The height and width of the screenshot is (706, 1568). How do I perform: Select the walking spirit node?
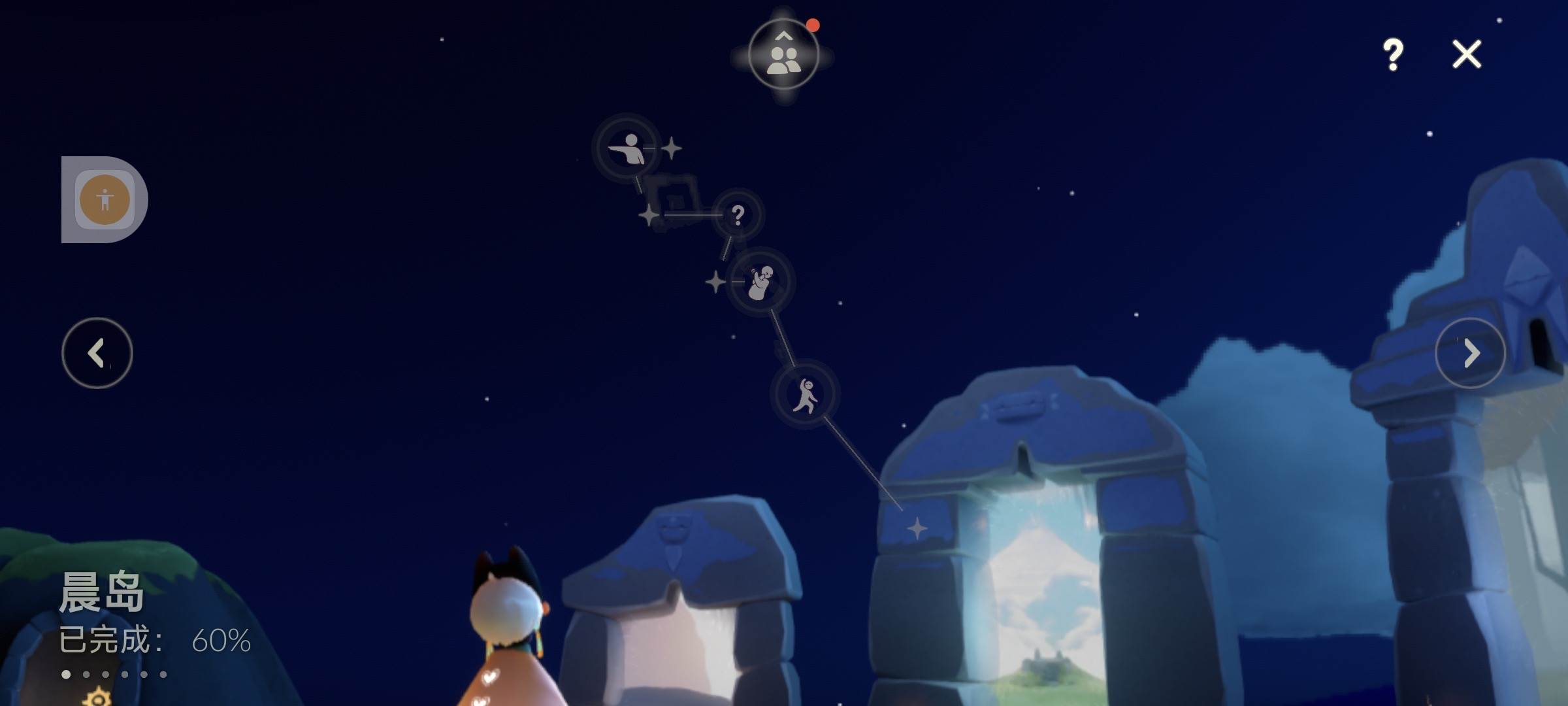[x=805, y=395]
